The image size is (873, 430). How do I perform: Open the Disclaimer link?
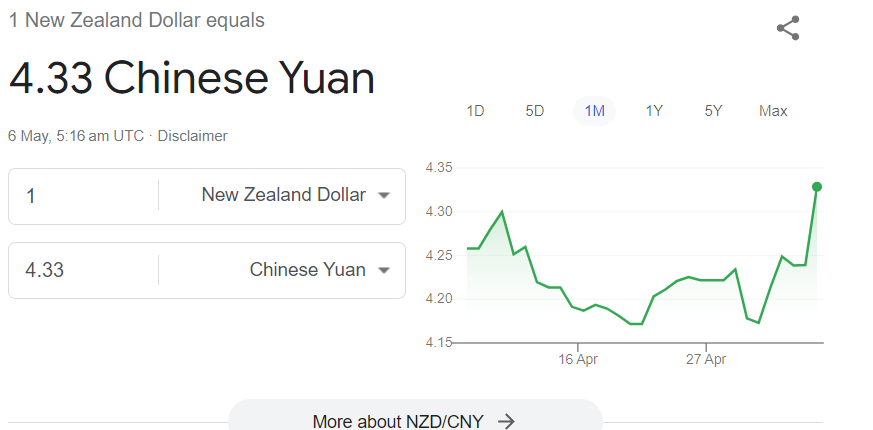coord(192,136)
